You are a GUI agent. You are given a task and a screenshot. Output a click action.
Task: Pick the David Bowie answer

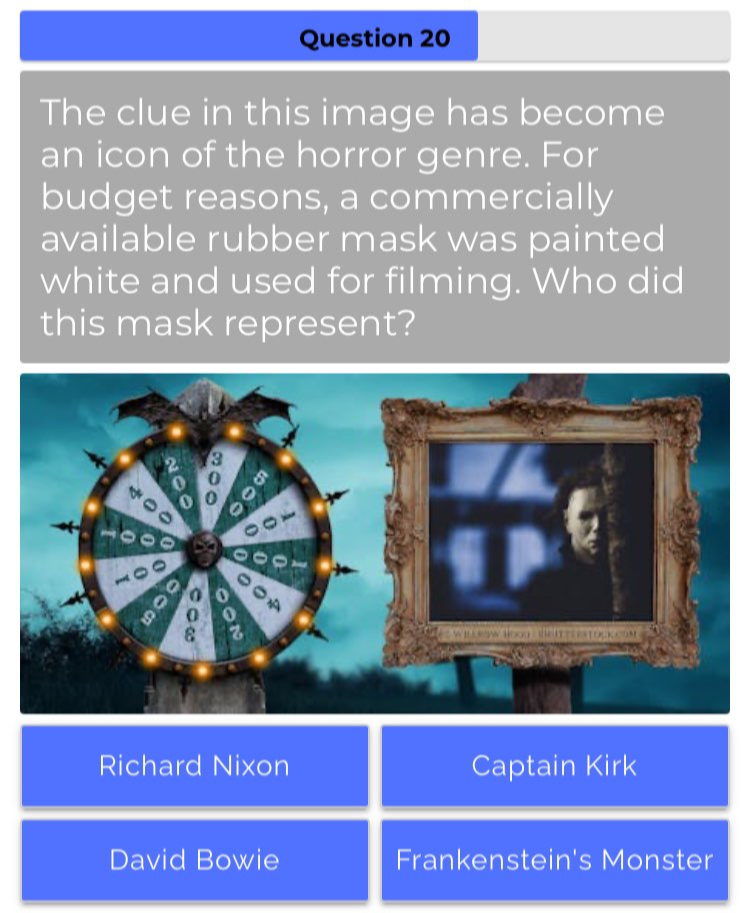coord(194,860)
